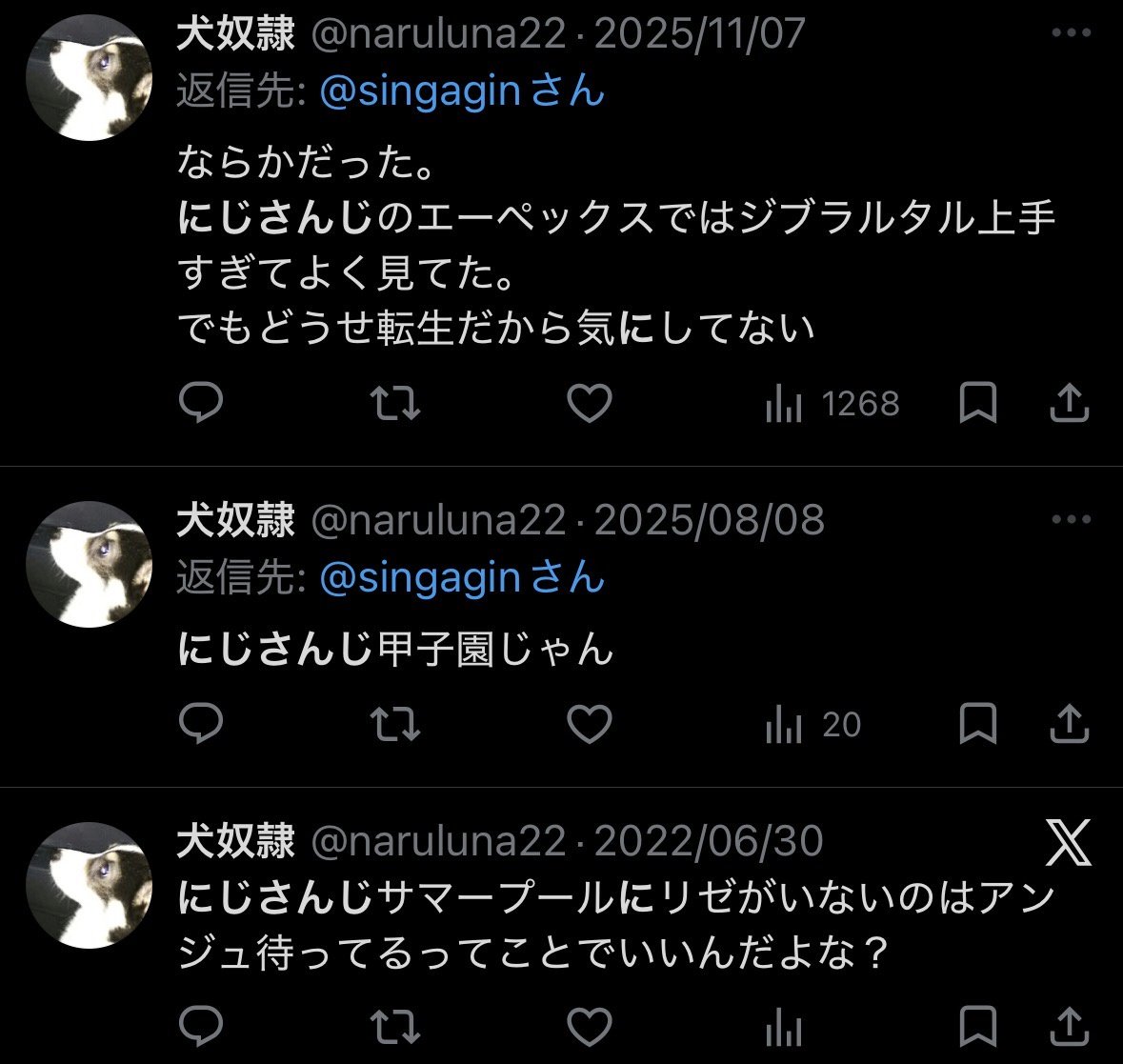Image resolution: width=1123 pixels, height=1064 pixels.
Task: Reply to the にじさんじ甲子園じゃん tweet
Action: click(201, 725)
